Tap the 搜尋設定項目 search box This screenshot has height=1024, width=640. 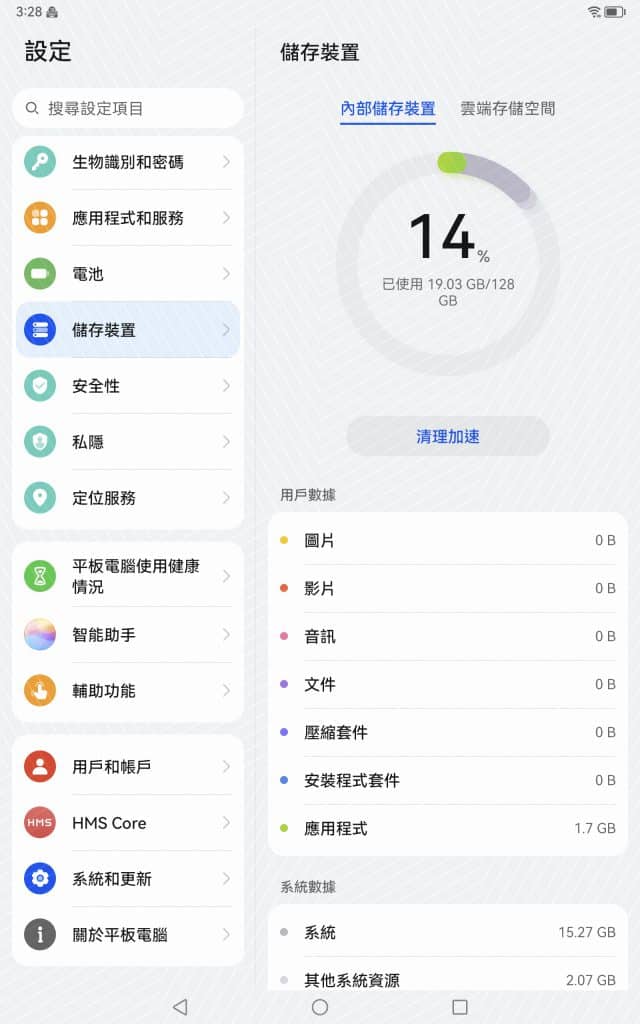click(x=128, y=108)
